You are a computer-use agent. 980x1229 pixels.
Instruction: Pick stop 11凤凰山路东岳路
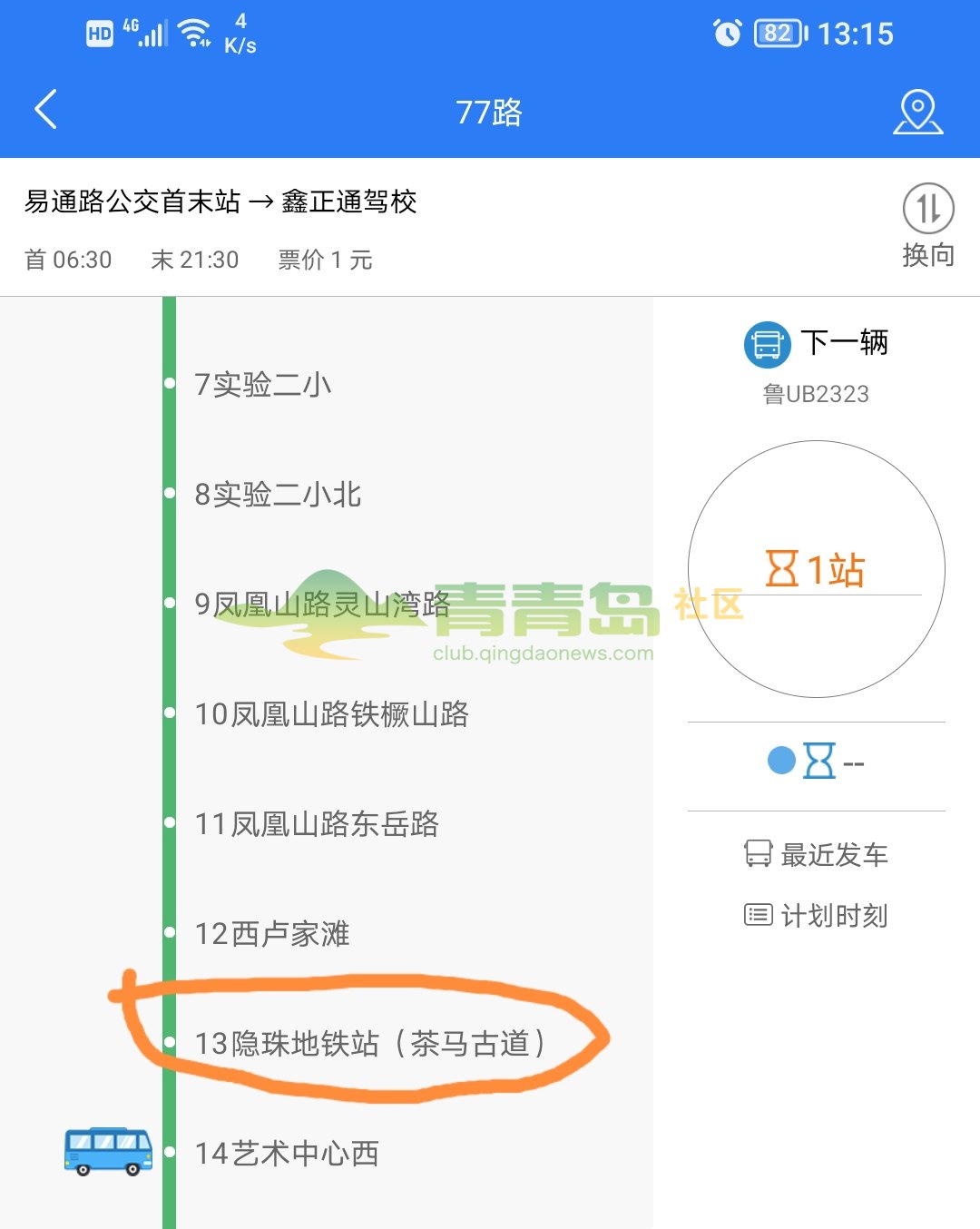click(x=317, y=824)
